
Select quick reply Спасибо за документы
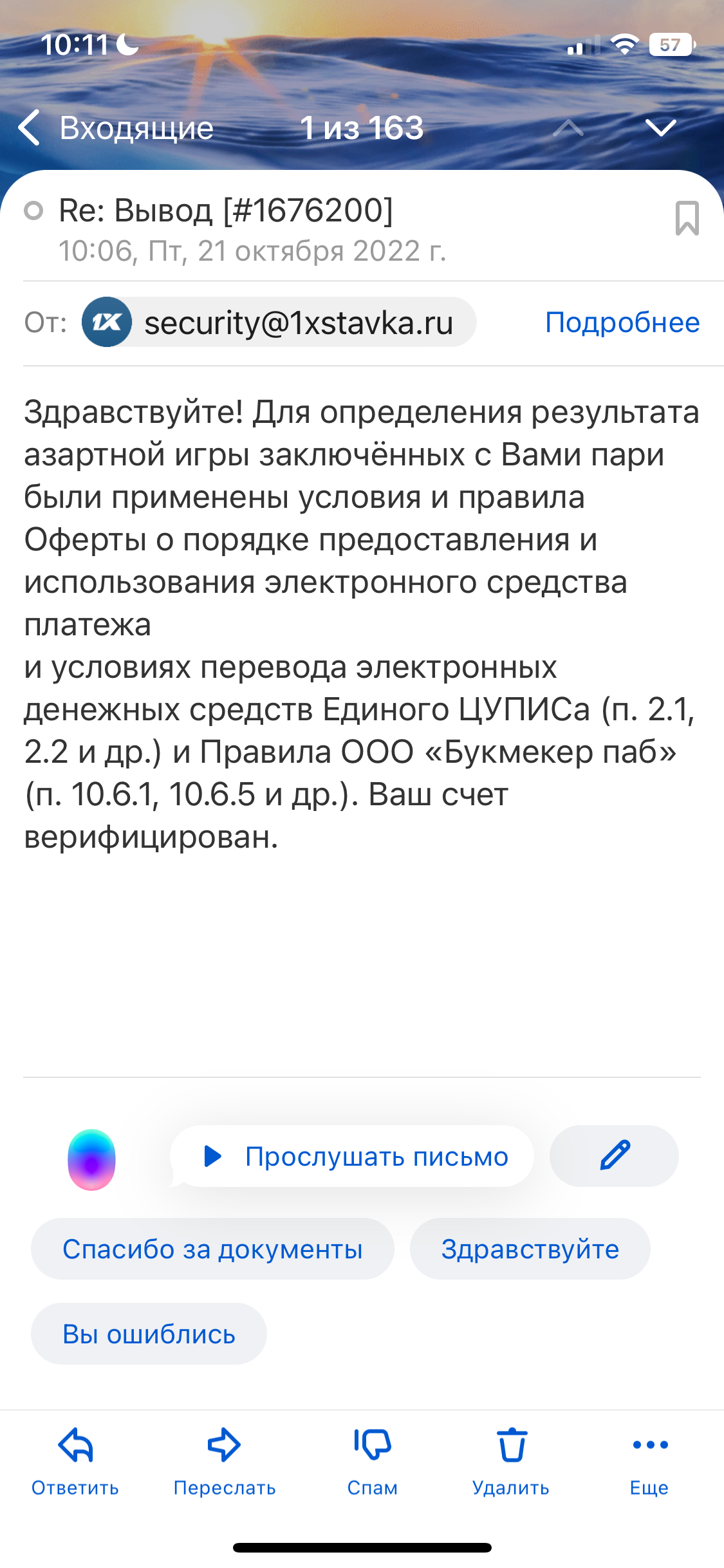pyautogui.click(x=212, y=1249)
